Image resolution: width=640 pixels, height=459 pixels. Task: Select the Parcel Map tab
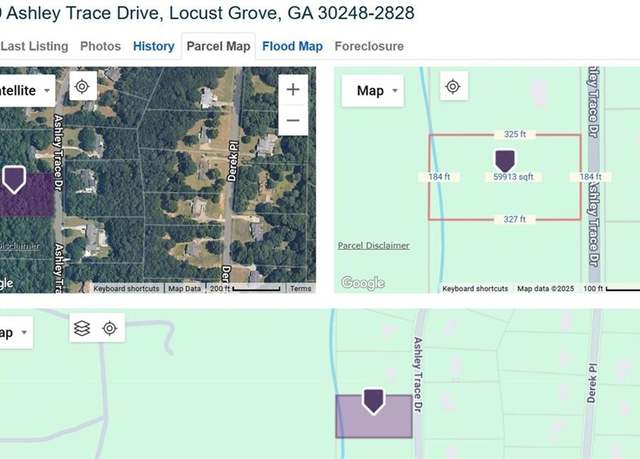click(x=218, y=46)
